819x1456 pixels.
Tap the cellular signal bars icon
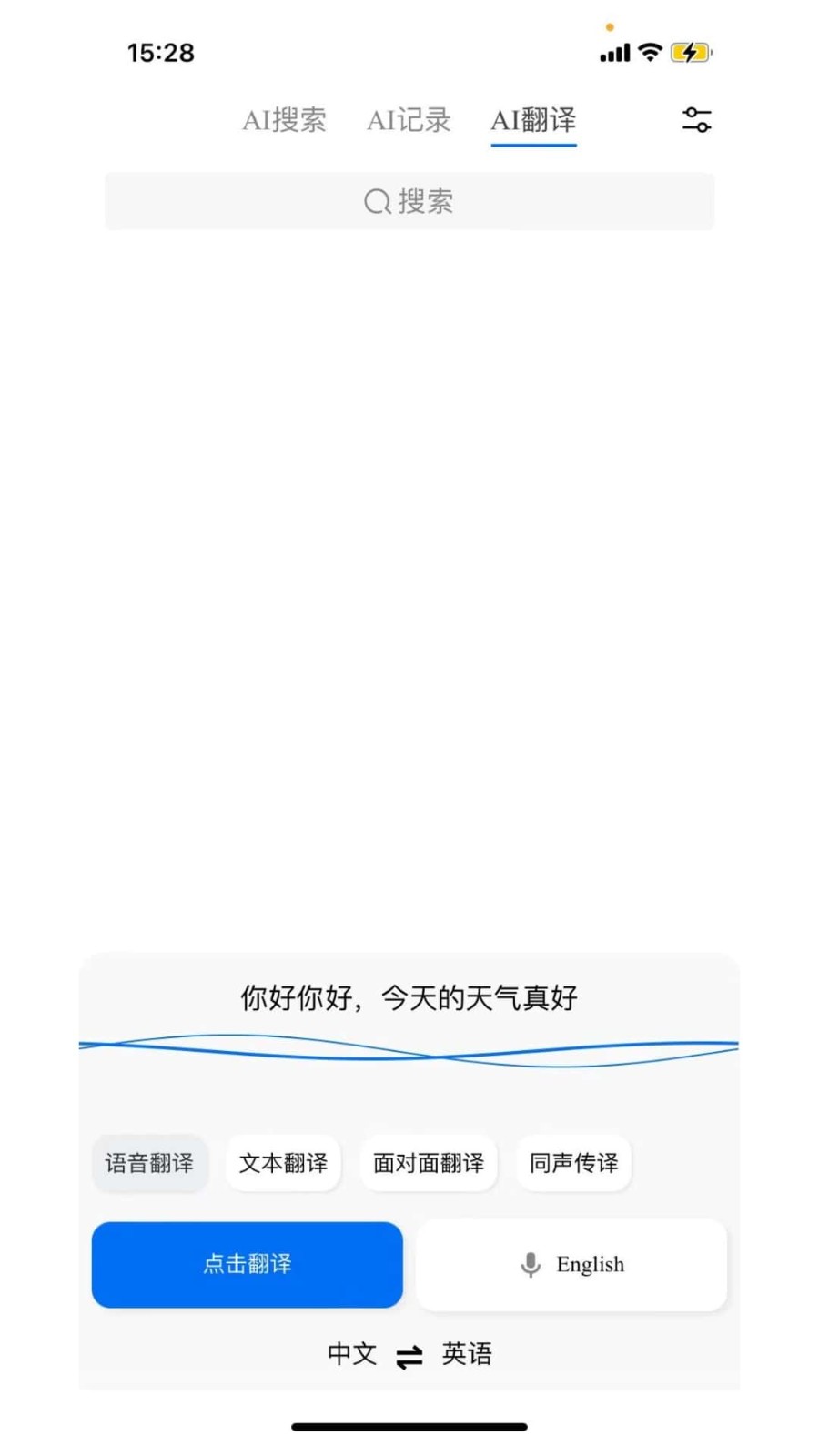613,52
